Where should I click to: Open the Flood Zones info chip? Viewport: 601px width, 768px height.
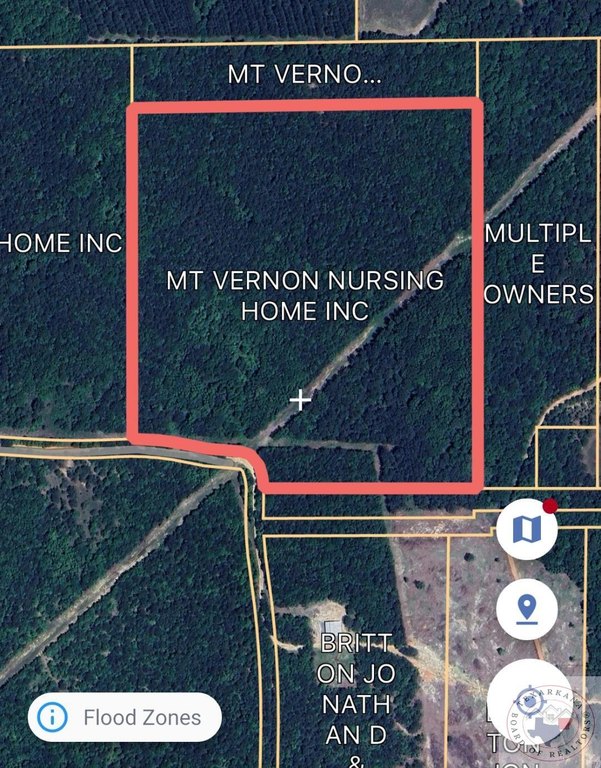pos(124,717)
